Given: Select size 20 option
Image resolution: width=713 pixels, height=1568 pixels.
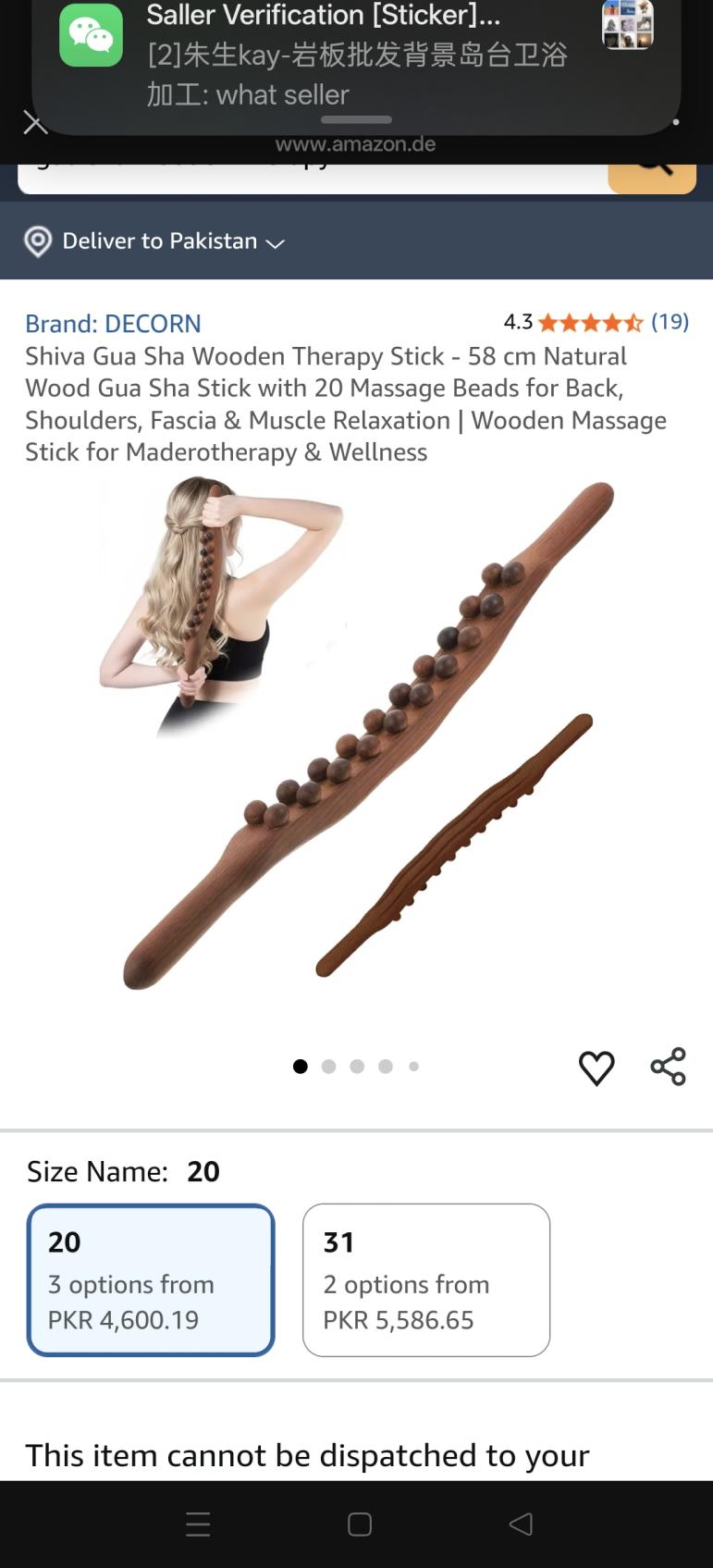Looking at the screenshot, I should coord(151,1279).
